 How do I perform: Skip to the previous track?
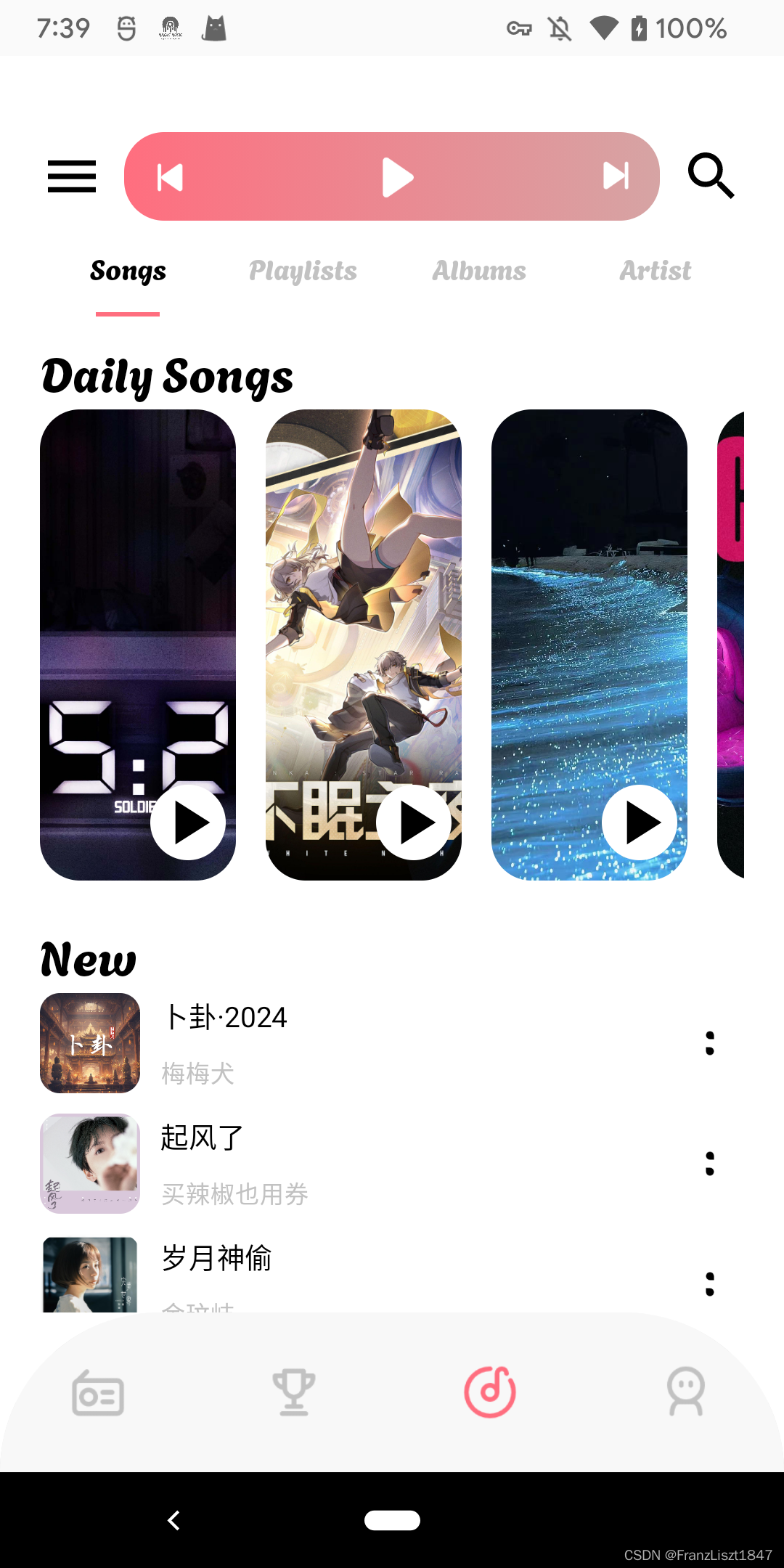[170, 176]
